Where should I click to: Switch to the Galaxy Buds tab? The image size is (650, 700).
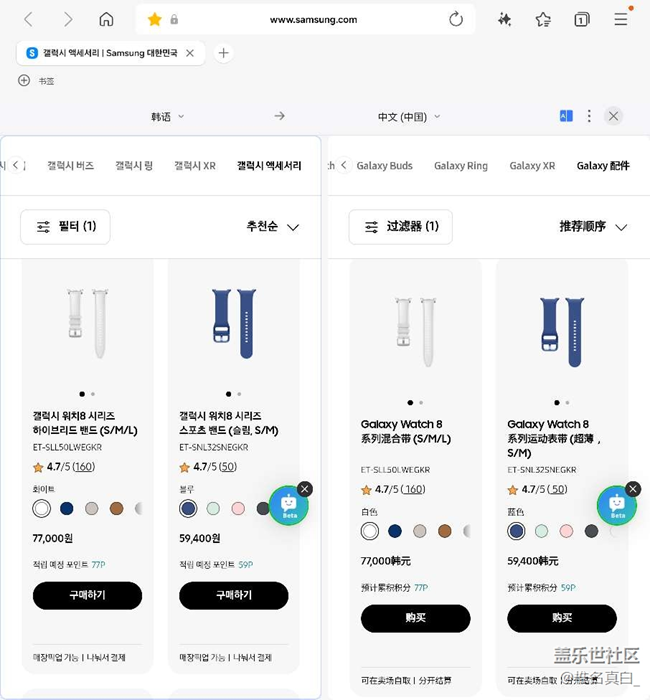click(x=384, y=166)
